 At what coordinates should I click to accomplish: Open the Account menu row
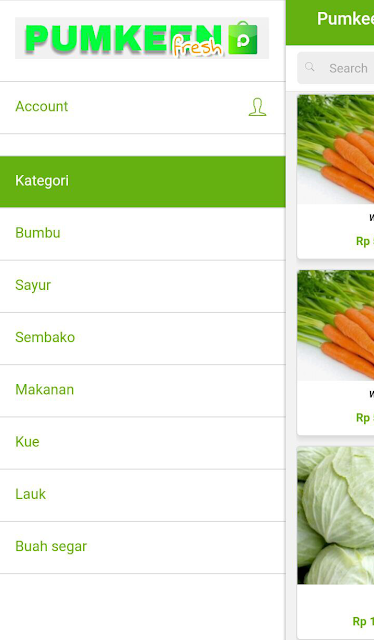point(142,107)
